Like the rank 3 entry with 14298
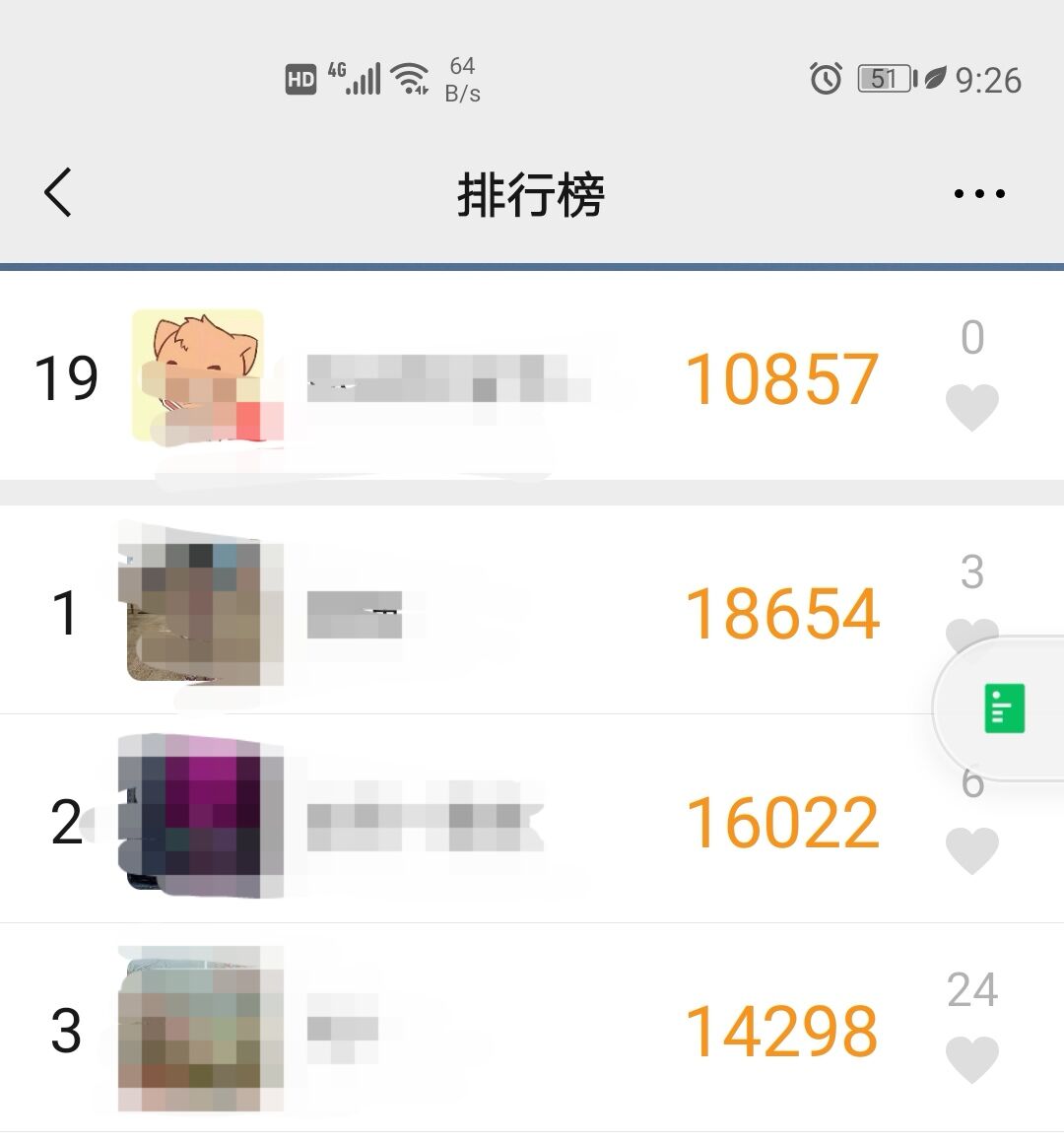 click(x=971, y=1058)
